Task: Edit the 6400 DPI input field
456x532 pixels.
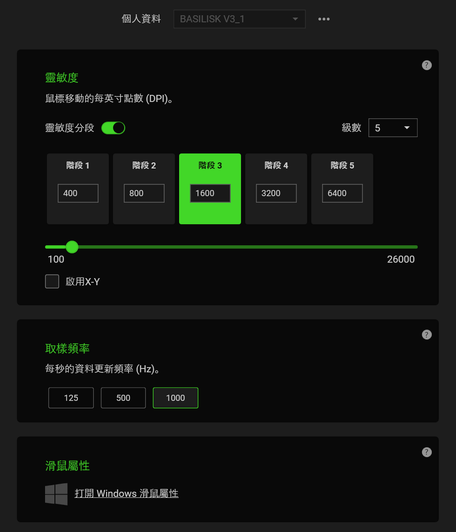Action: coord(342,193)
